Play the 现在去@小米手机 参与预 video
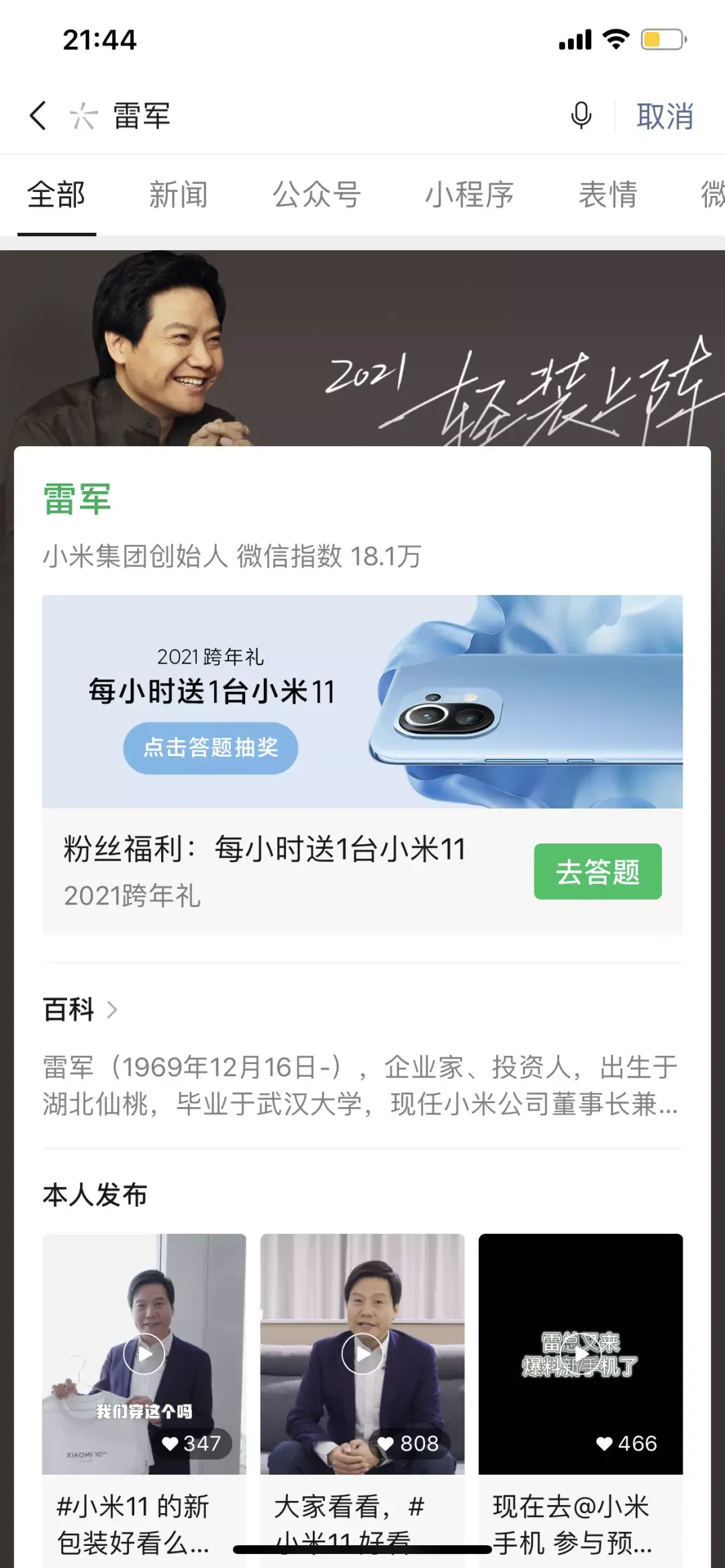725x1568 pixels. (x=581, y=1353)
